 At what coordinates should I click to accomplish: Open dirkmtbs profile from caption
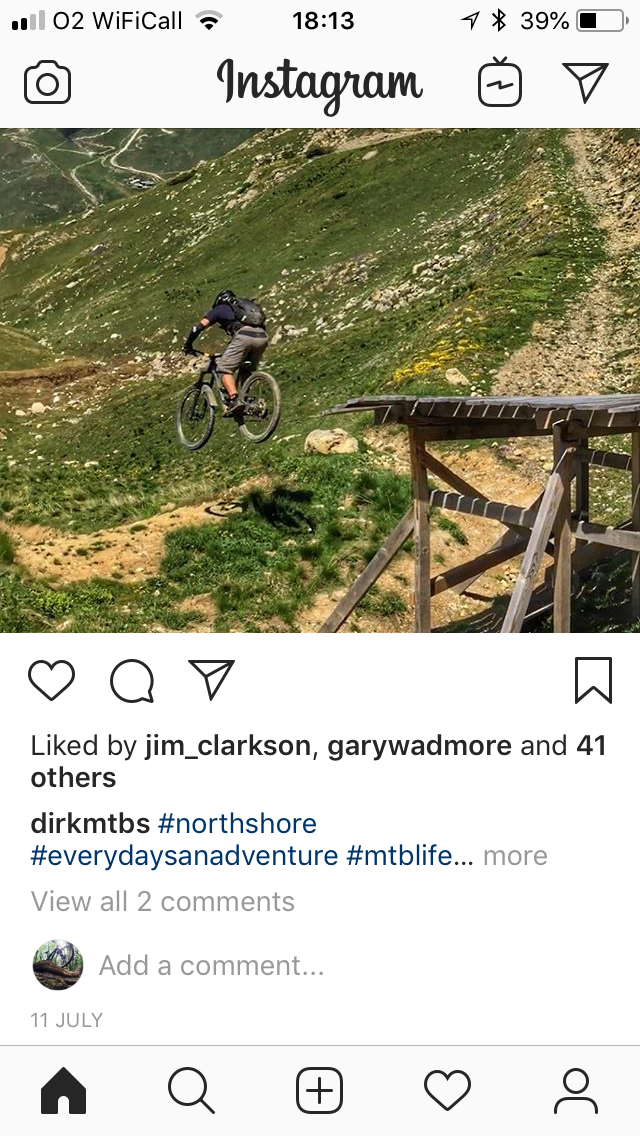click(x=90, y=824)
